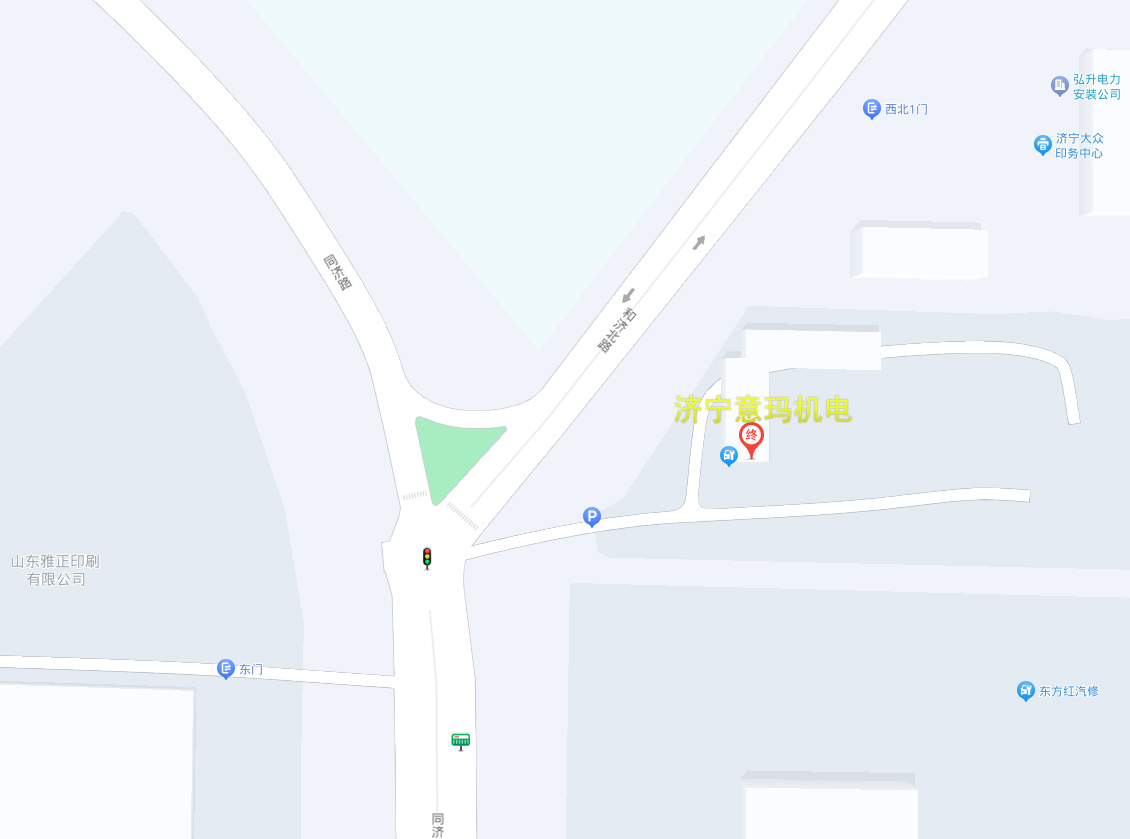Screen dimensions: 1130x839
Task: Tap the 西北1门 entrance marker
Action: pyautogui.click(x=871, y=108)
